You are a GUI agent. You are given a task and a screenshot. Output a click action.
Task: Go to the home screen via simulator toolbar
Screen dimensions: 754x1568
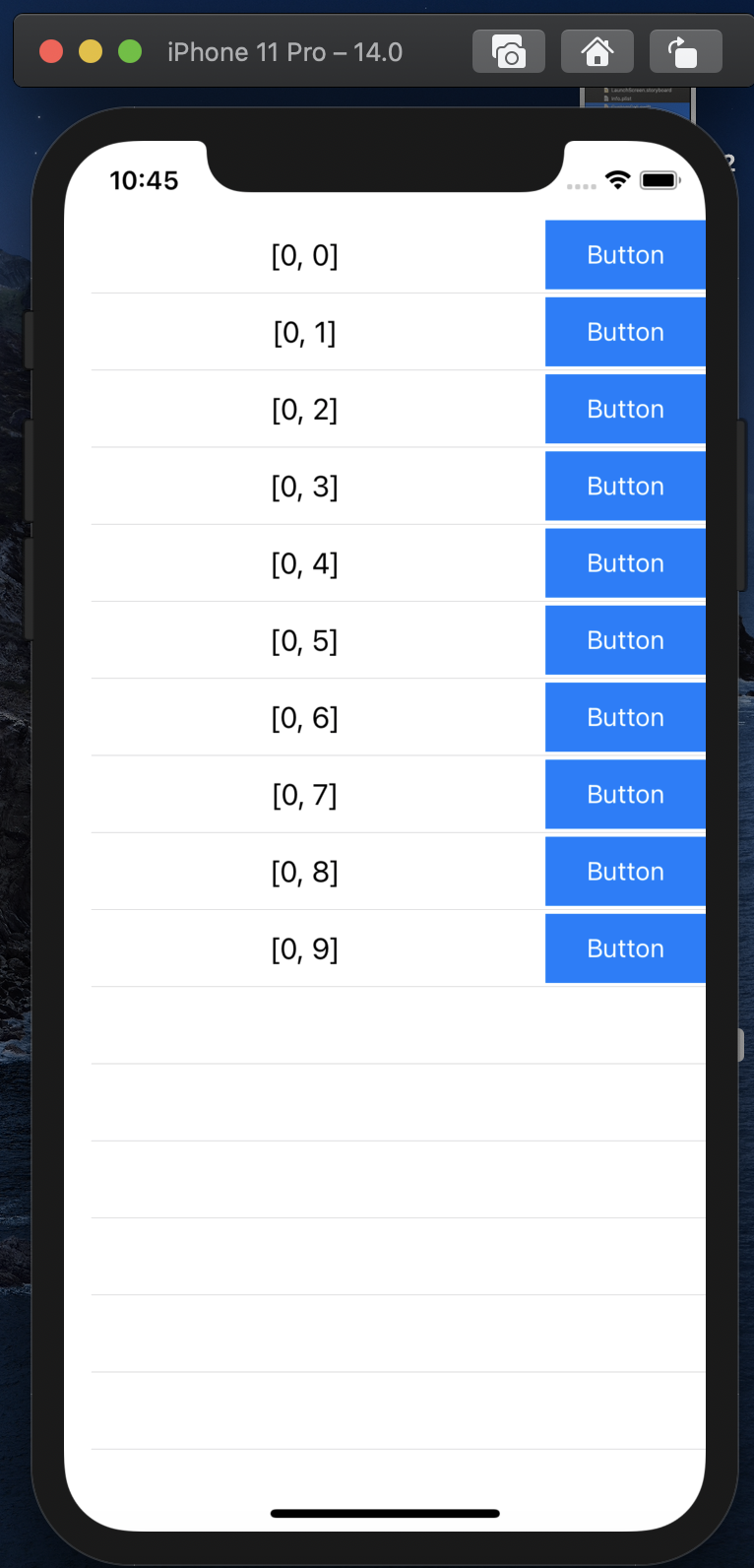[597, 51]
